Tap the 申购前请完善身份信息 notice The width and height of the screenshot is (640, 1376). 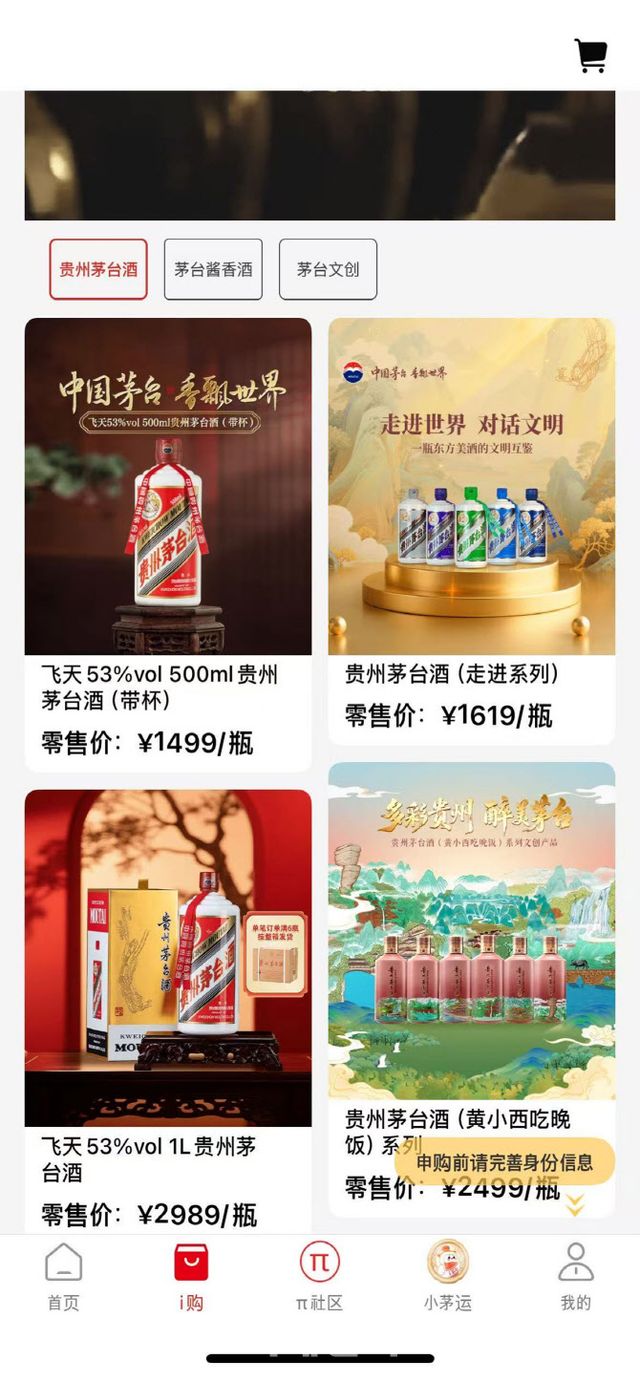pos(504,1162)
